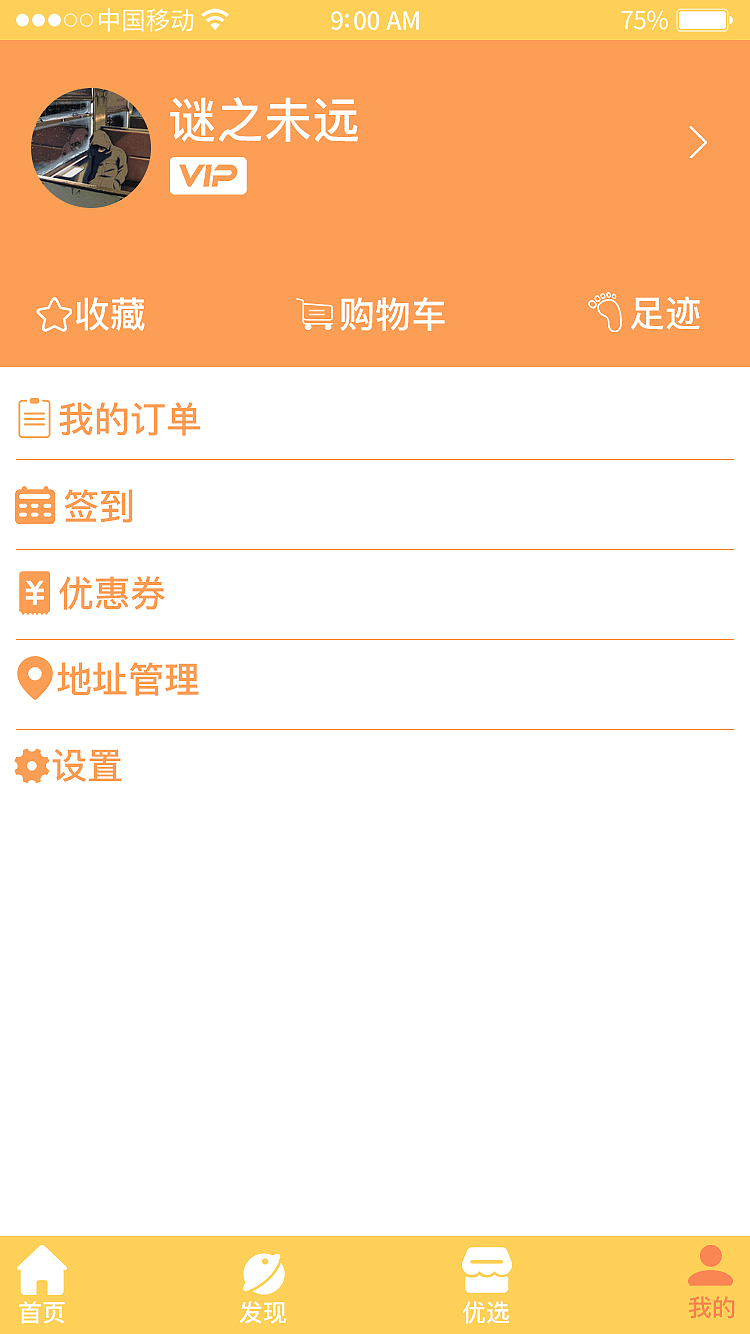Expand profile details with the right chevron
This screenshot has height=1334, width=750.
(698, 143)
